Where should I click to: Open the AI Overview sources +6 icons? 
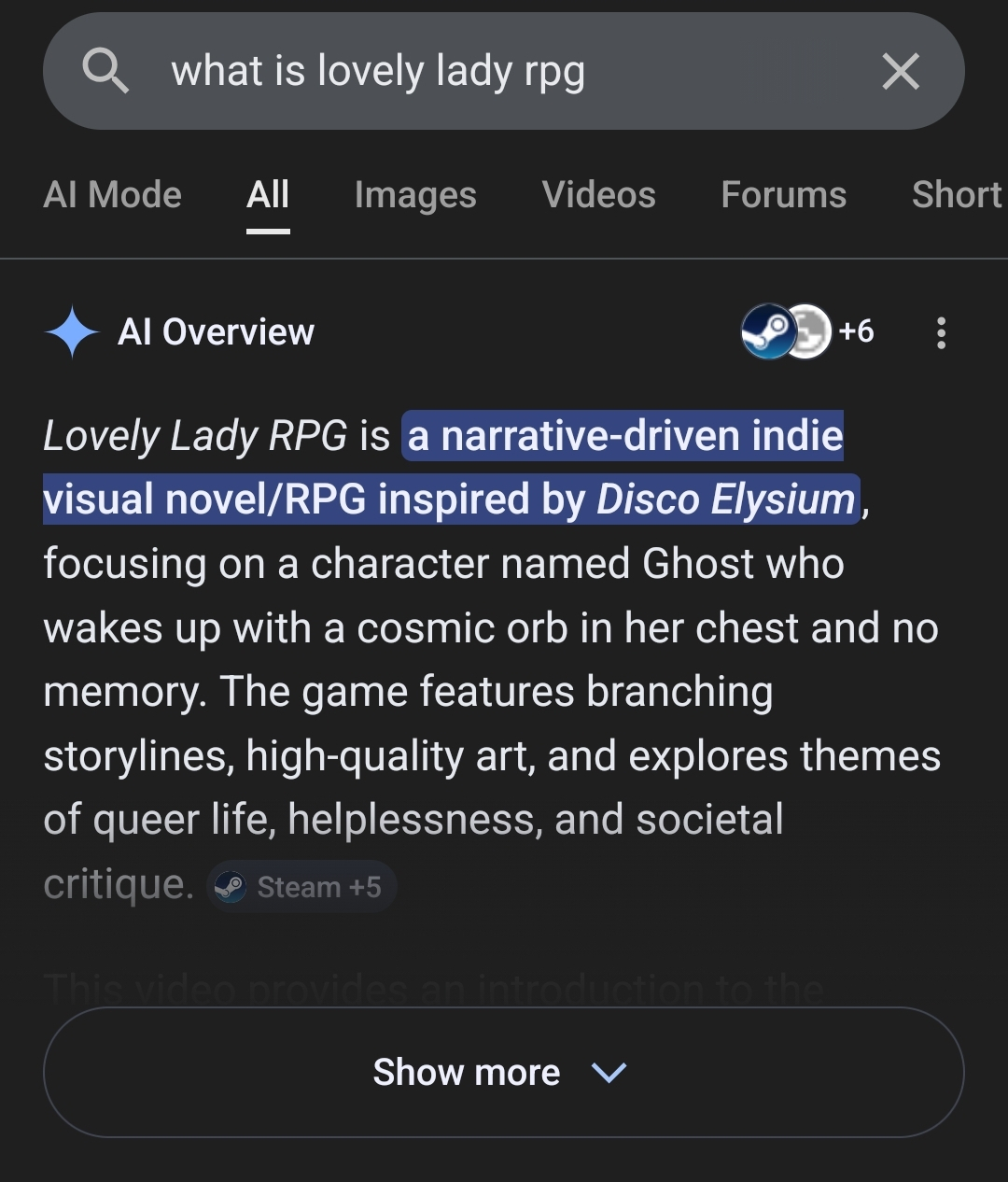[x=807, y=331]
